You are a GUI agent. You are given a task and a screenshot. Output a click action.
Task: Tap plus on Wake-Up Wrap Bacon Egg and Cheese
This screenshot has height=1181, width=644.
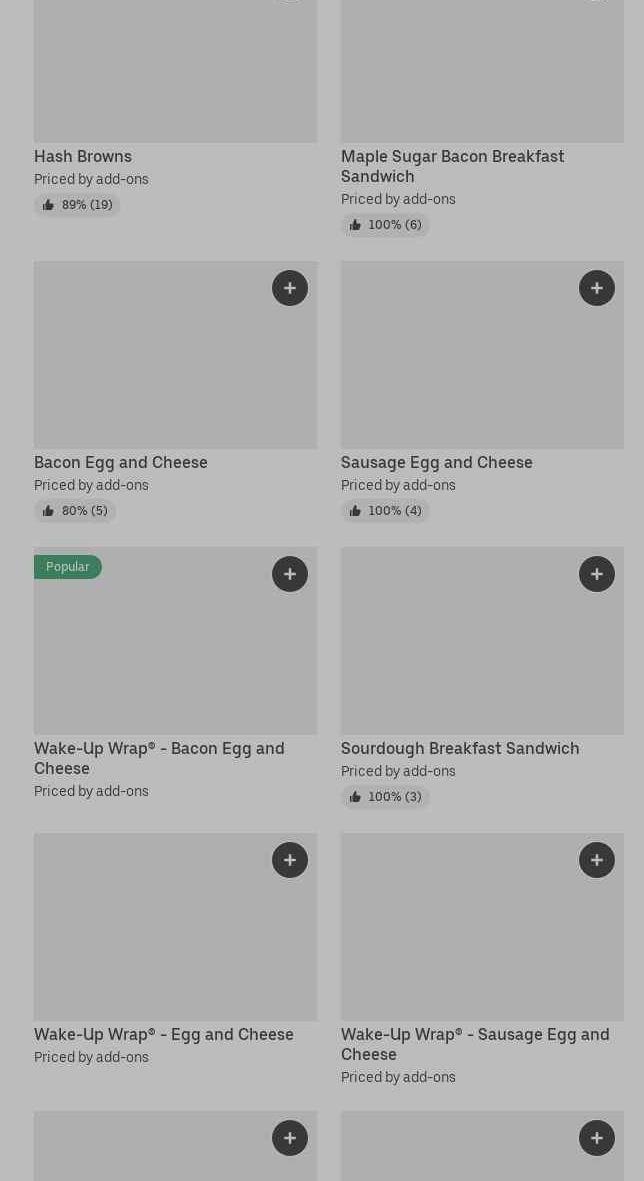290,574
